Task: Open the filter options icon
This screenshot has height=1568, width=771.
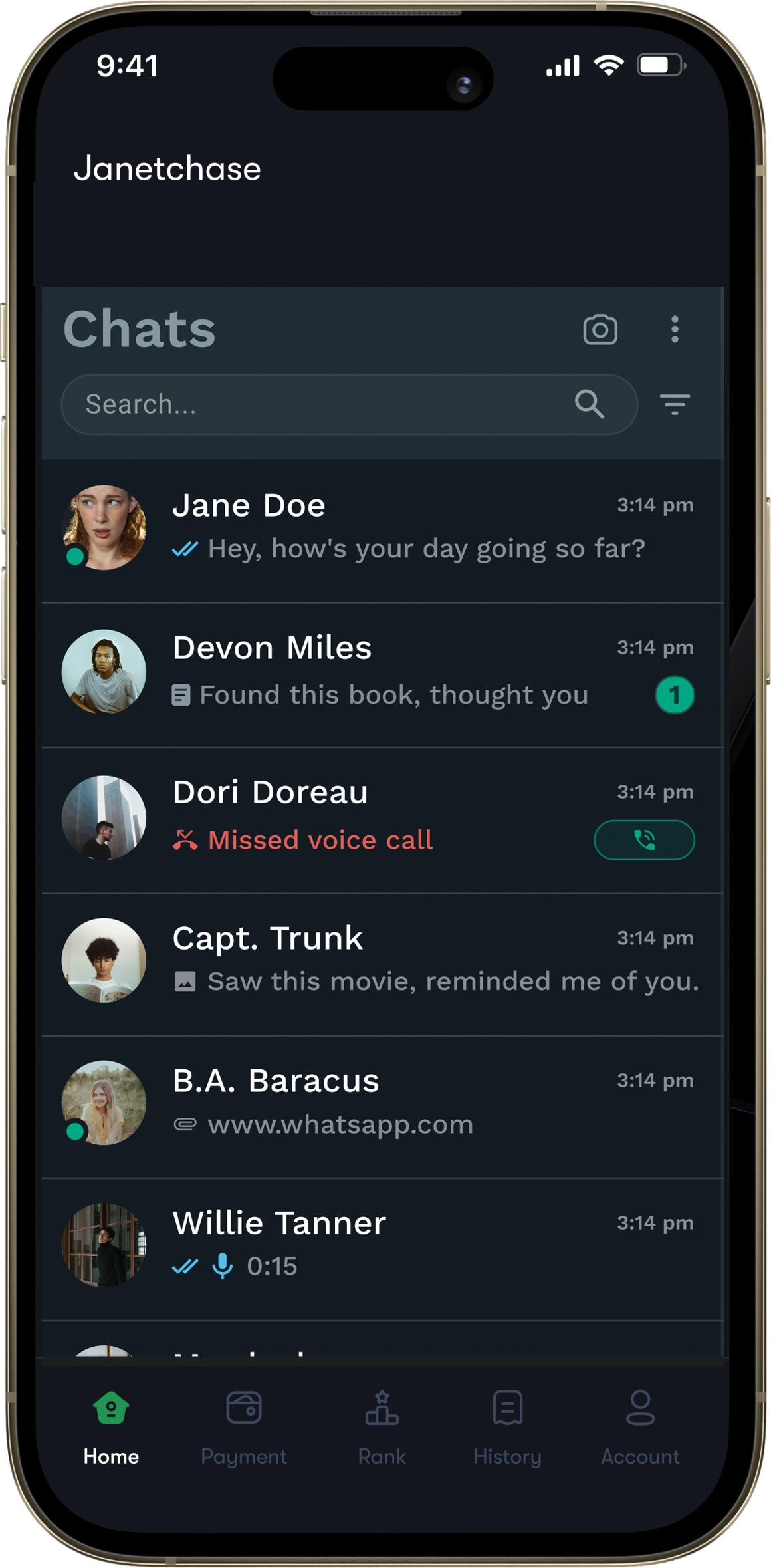Action: click(675, 404)
